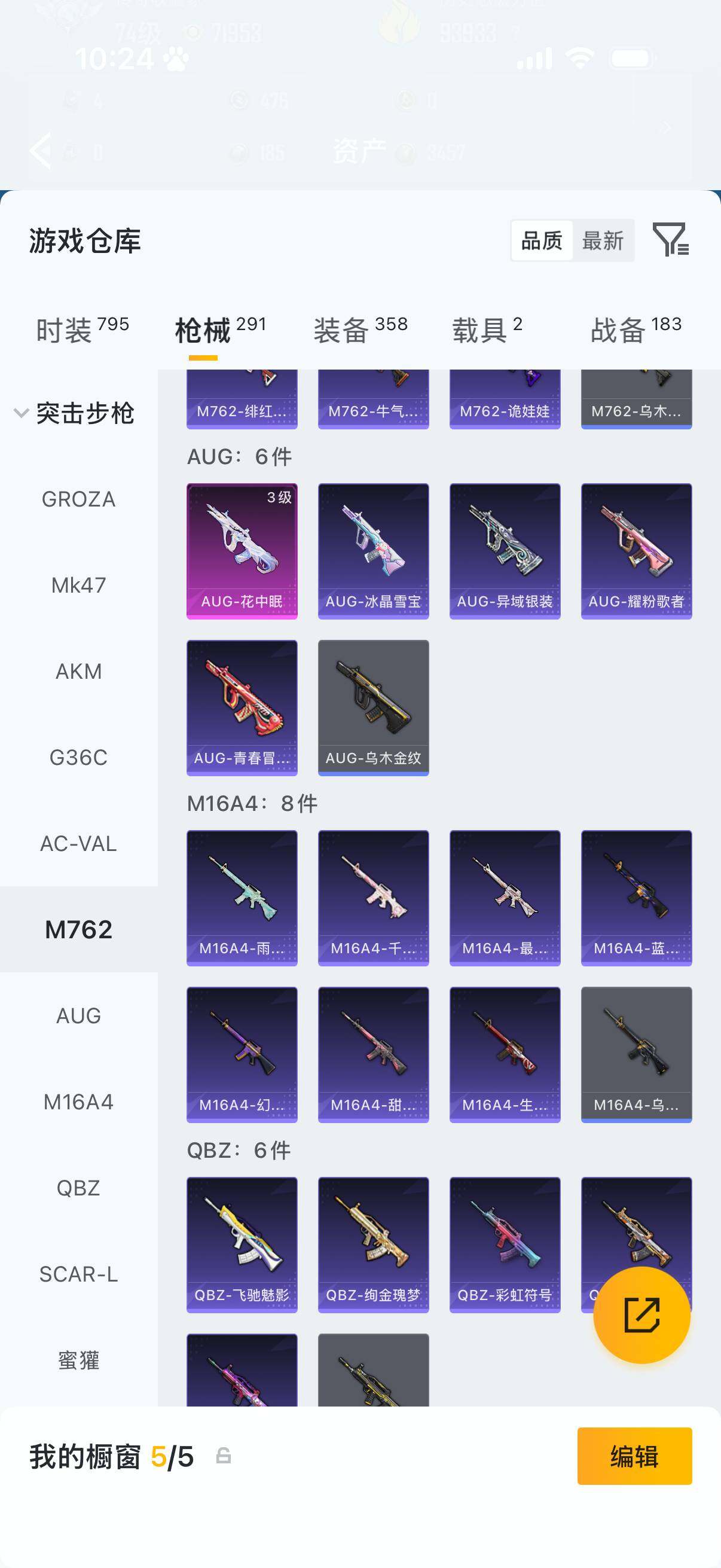Switch to the 载具 tab
This screenshot has height=1568, width=721.
(x=487, y=331)
